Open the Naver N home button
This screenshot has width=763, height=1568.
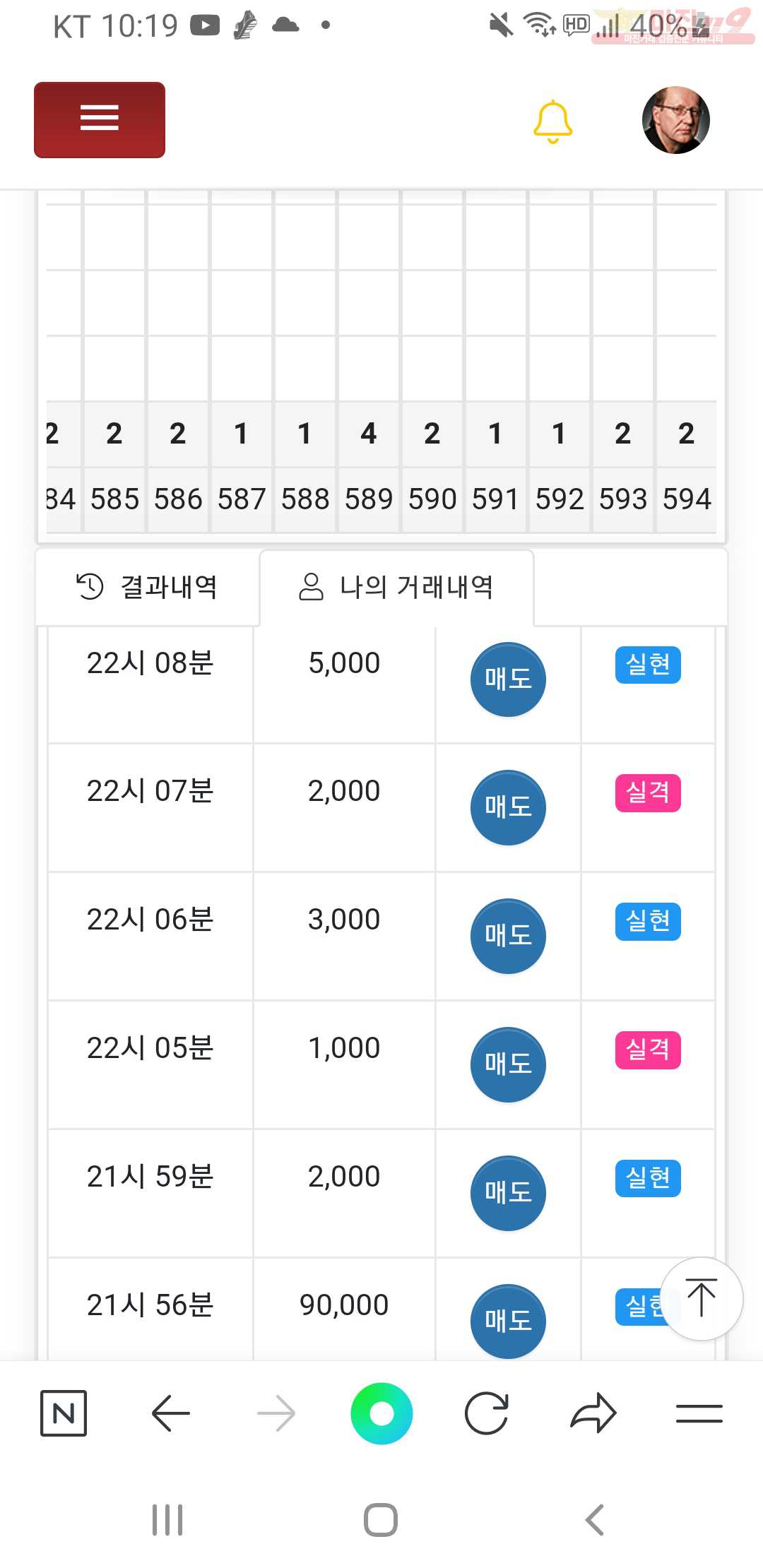[64, 1413]
